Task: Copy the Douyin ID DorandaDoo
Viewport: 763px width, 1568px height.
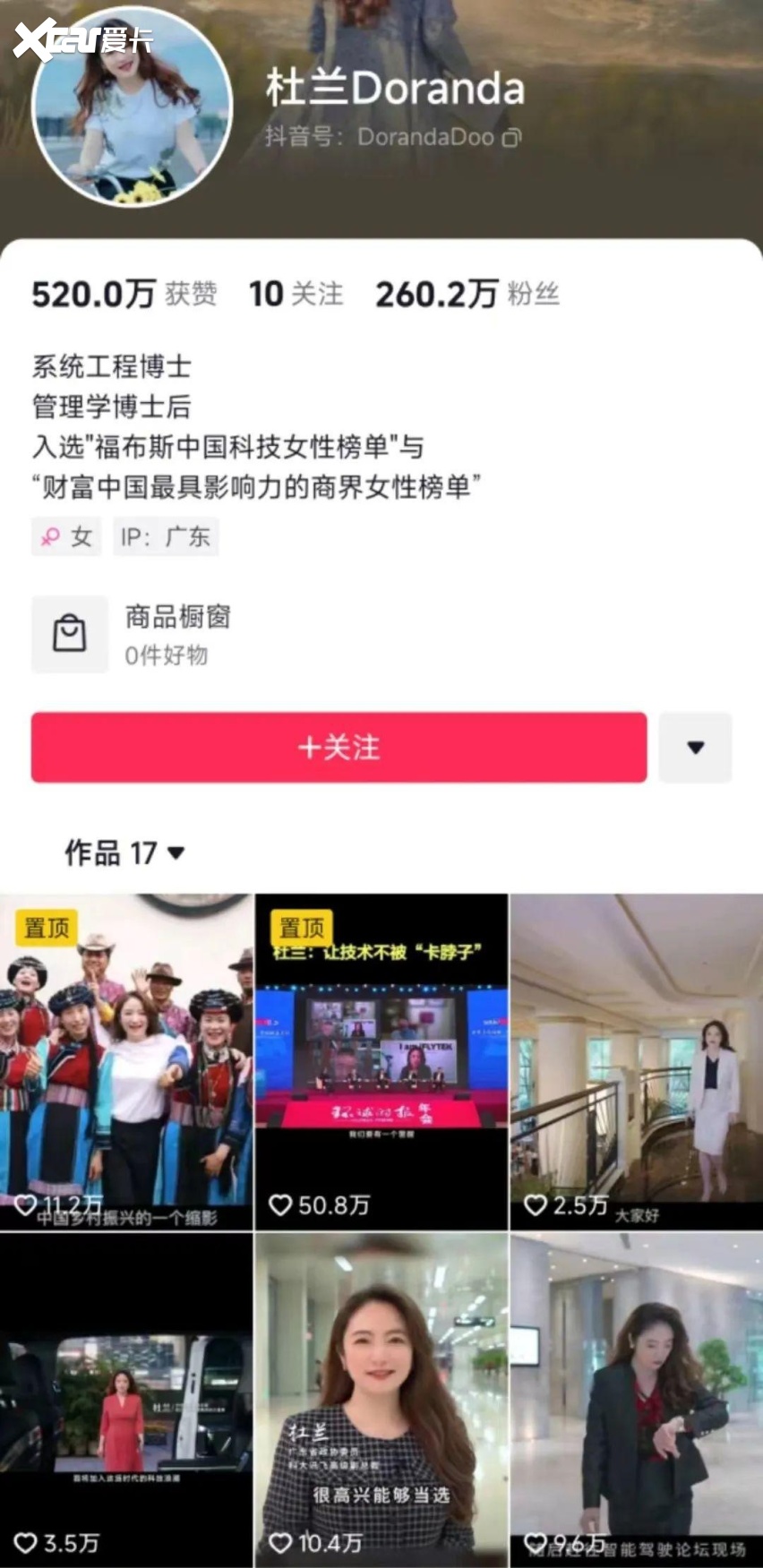Action: [511, 138]
